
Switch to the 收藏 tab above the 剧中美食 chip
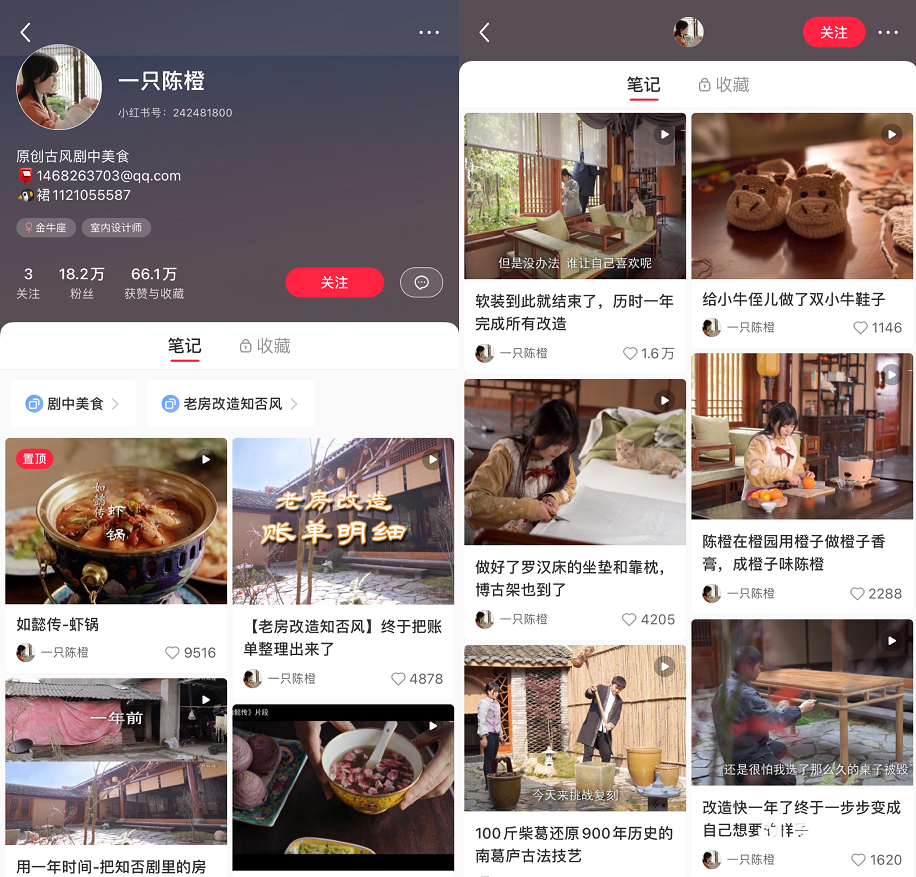click(265, 346)
